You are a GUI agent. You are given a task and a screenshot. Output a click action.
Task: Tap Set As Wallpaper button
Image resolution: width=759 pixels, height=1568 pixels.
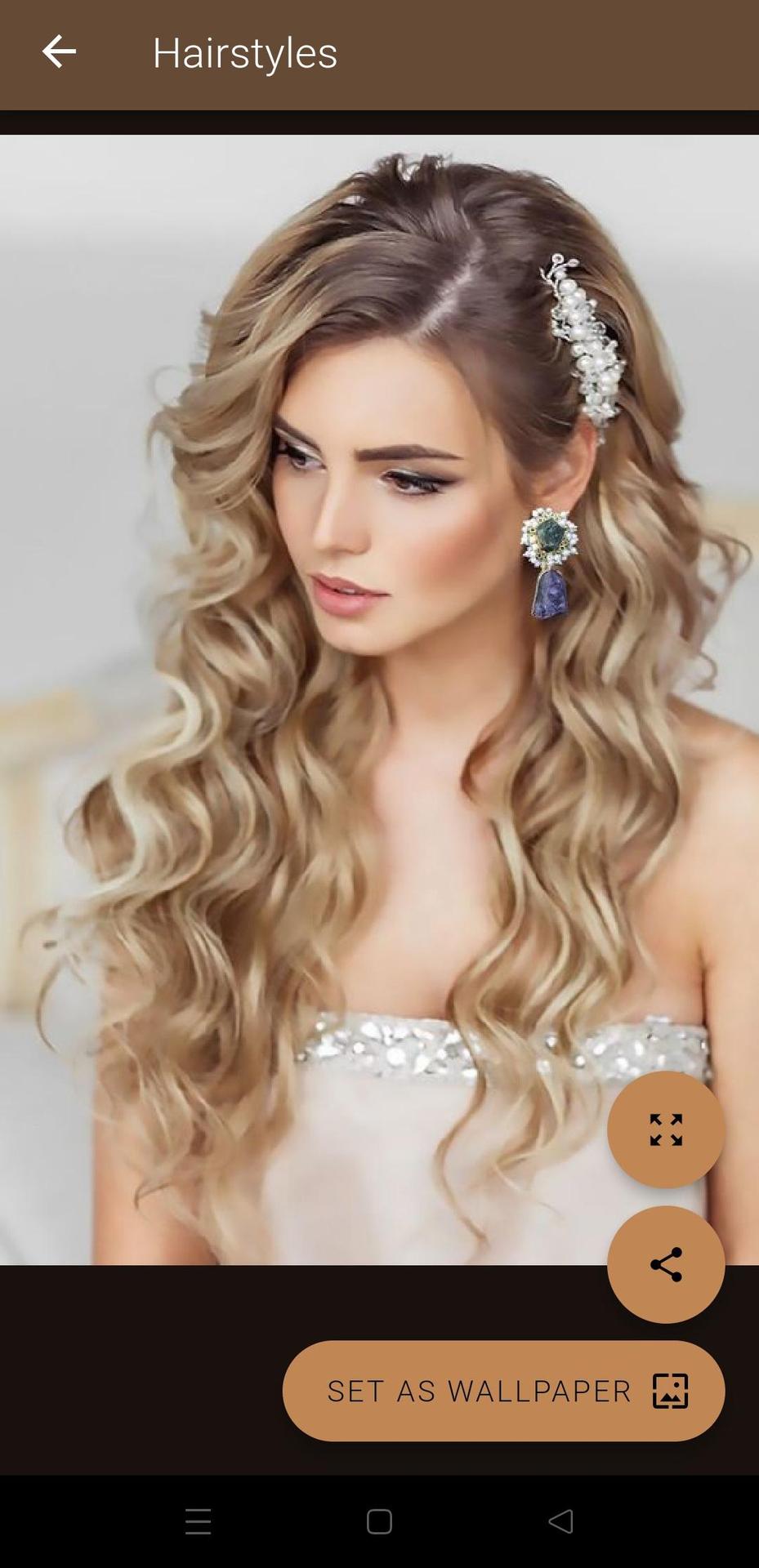click(503, 1391)
